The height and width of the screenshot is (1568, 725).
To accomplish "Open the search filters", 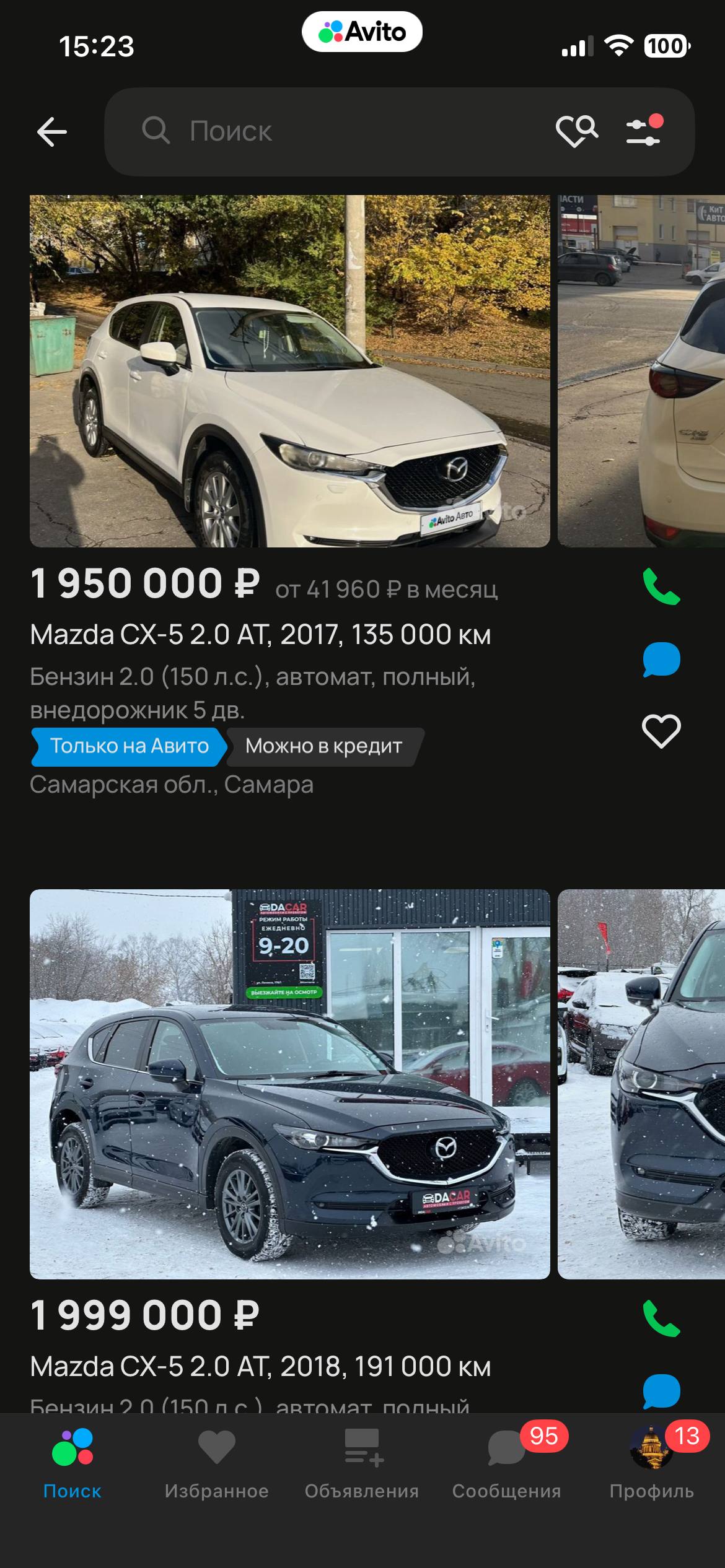I will point(644,131).
